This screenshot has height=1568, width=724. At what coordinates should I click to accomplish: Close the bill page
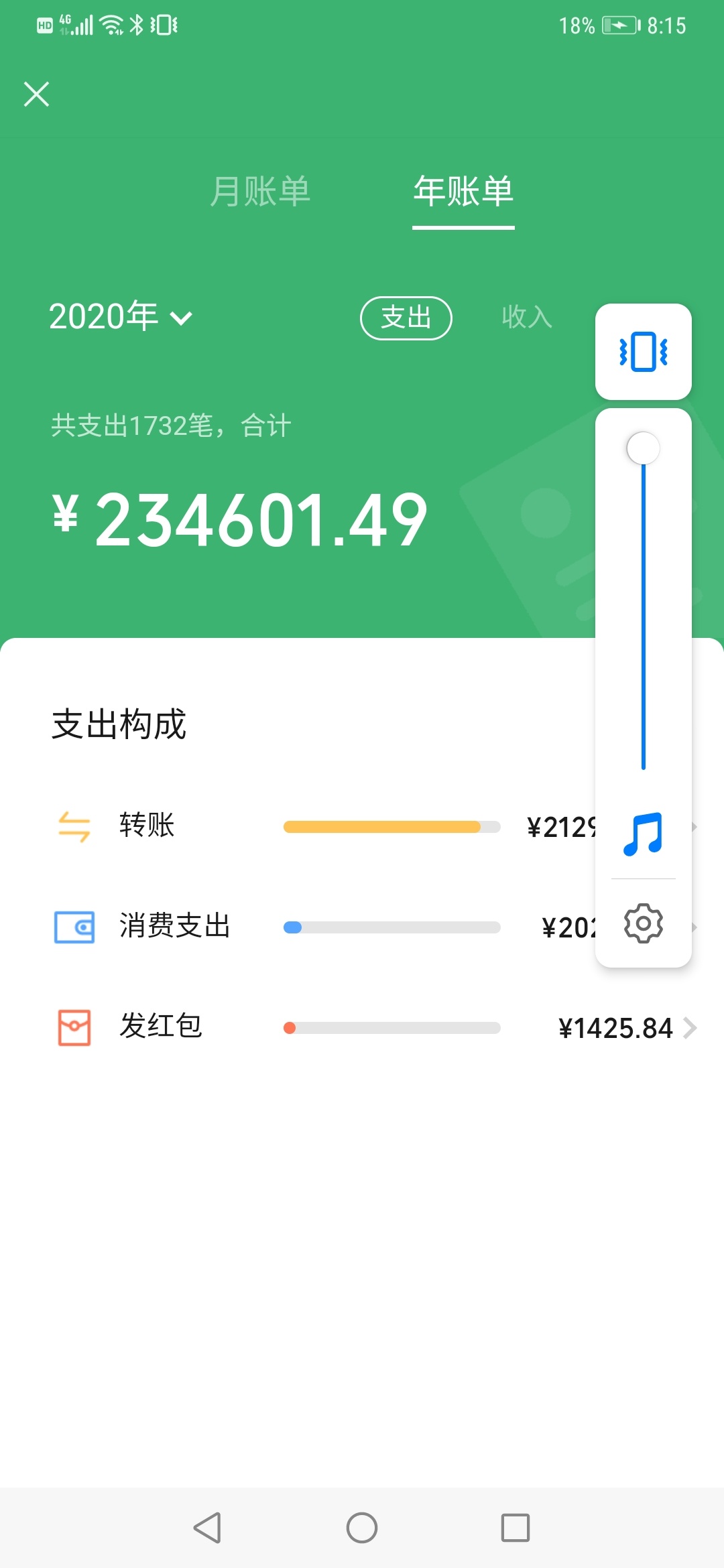click(37, 94)
